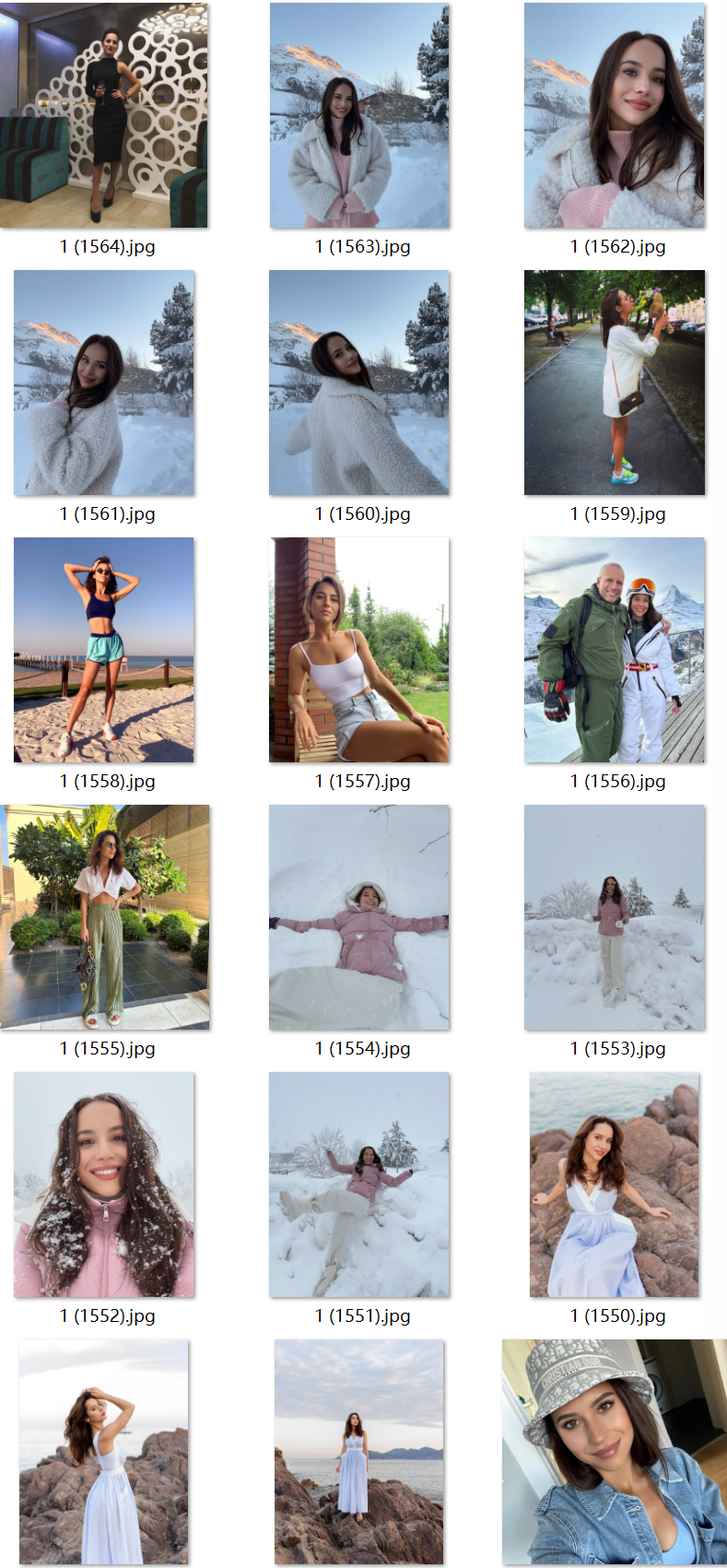The image size is (727, 1568).
Task: Tap the file 1 (1550).jpg
Action: tap(615, 1185)
